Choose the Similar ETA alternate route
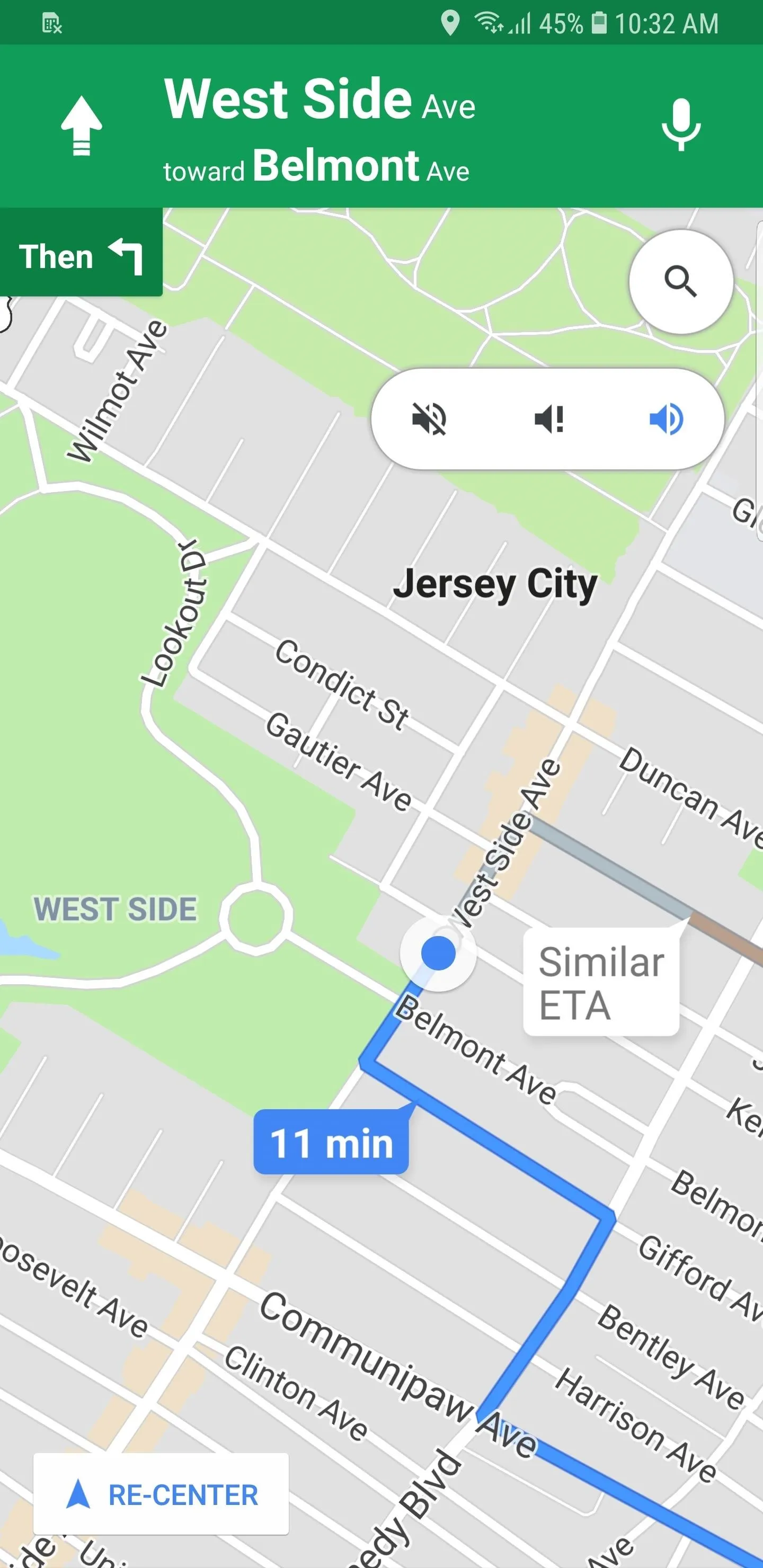The image size is (763, 1568). 601,982
